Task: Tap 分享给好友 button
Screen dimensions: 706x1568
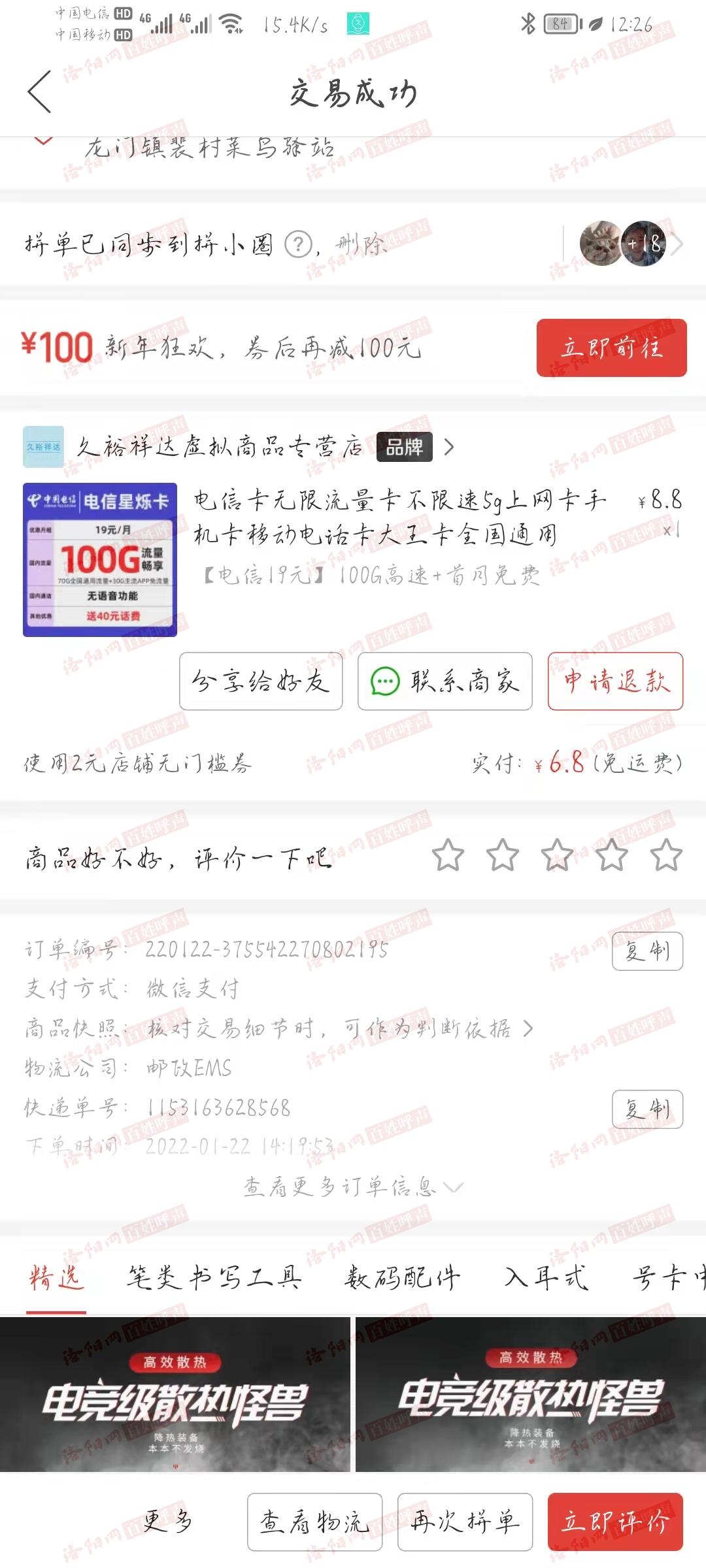Action: click(x=261, y=681)
